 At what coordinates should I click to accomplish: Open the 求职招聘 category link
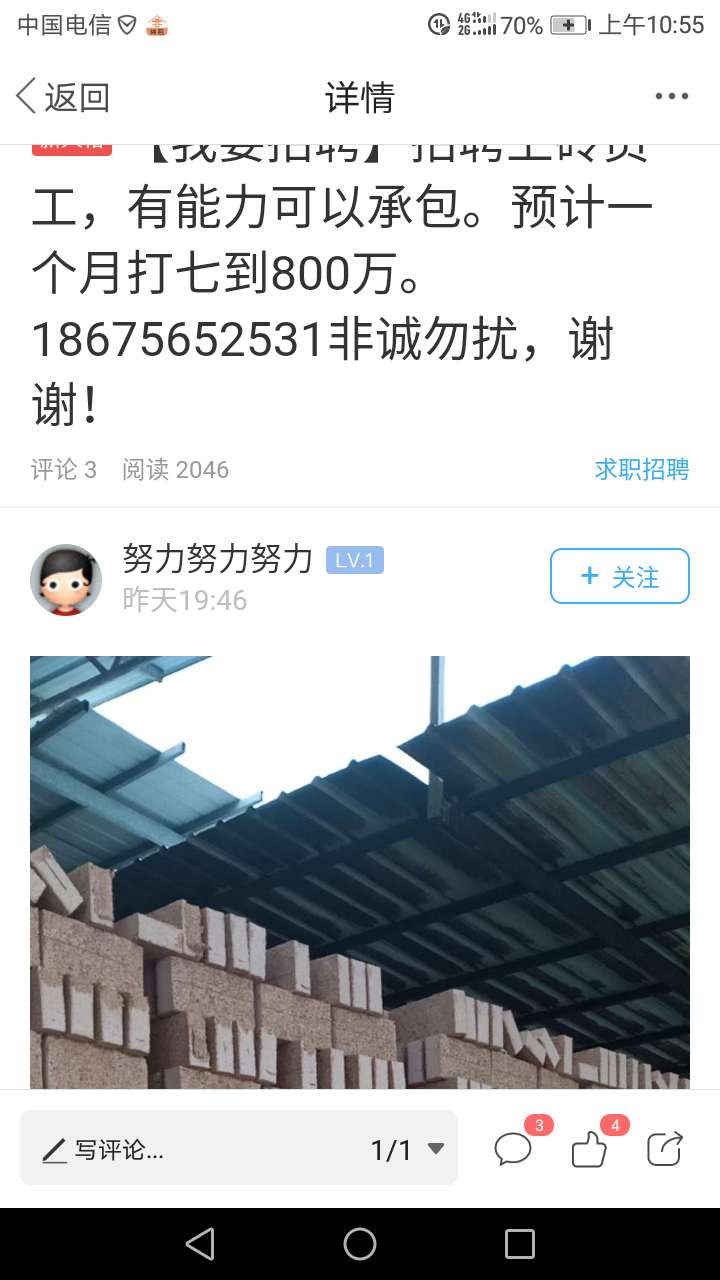point(641,469)
